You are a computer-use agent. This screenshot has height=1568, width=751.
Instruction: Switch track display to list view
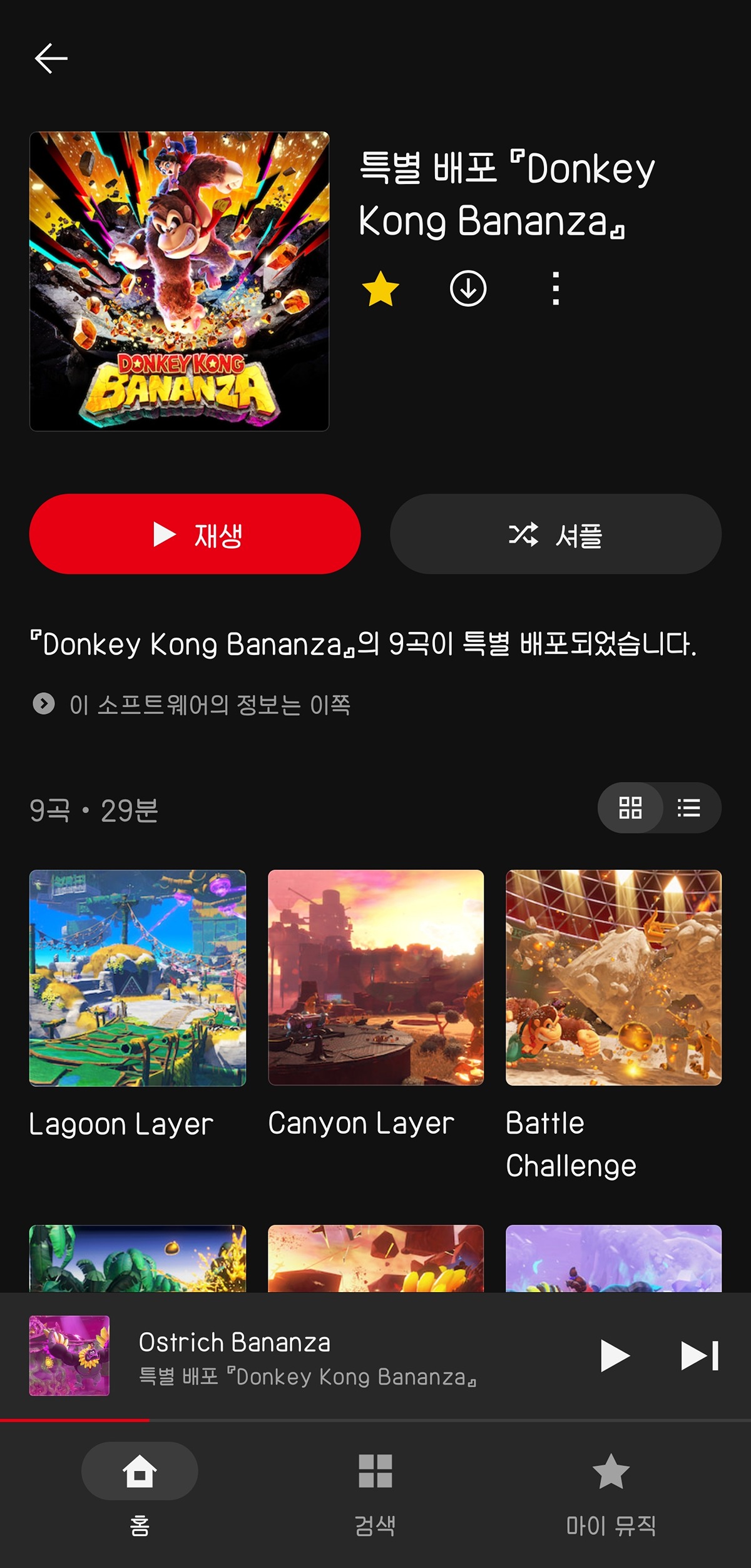tap(688, 808)
